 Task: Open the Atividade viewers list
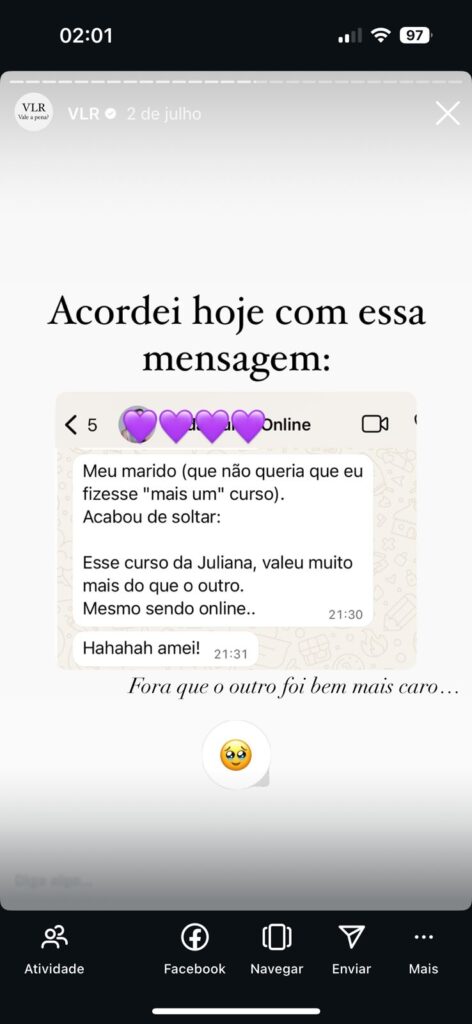tap(54, 950)
